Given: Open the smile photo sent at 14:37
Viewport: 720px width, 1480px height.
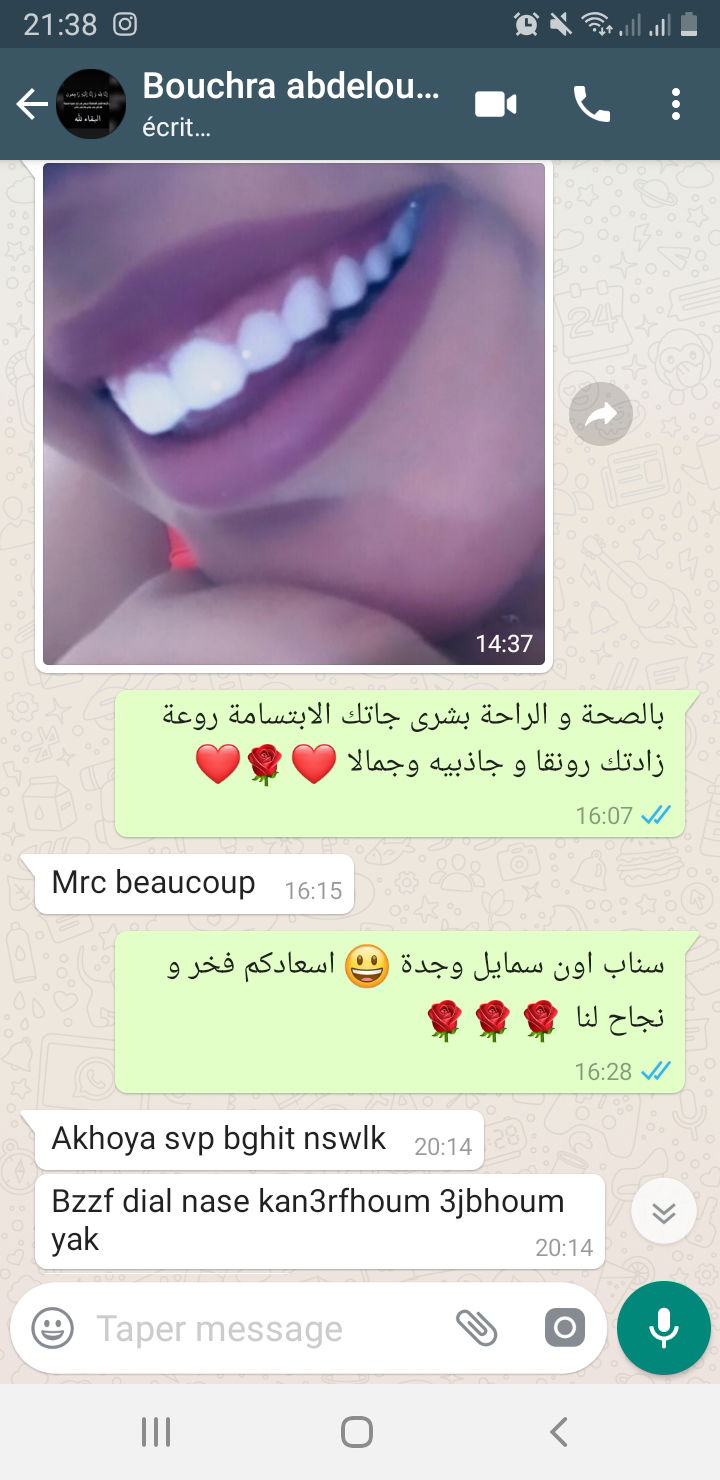Looking at the screenshot, I should pos(294,414).
